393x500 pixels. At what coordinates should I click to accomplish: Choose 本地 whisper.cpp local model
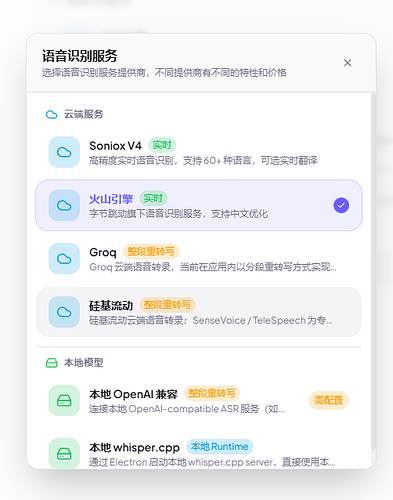click(x=199, y=454)
